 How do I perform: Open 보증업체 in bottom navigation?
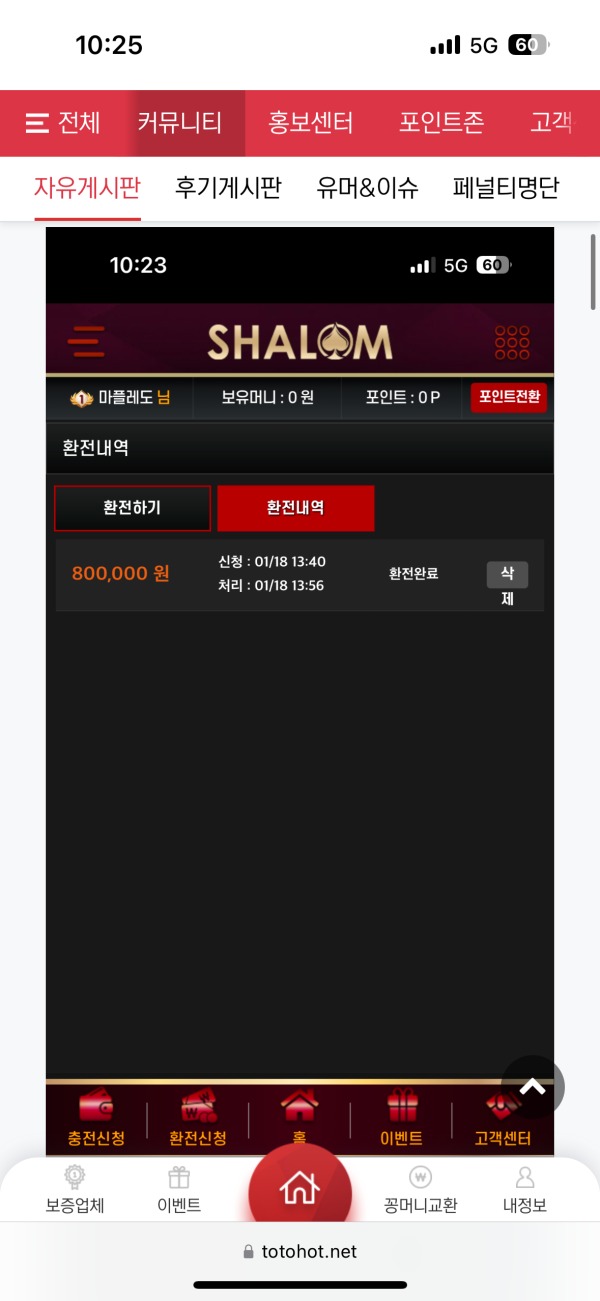point(75,1189)
